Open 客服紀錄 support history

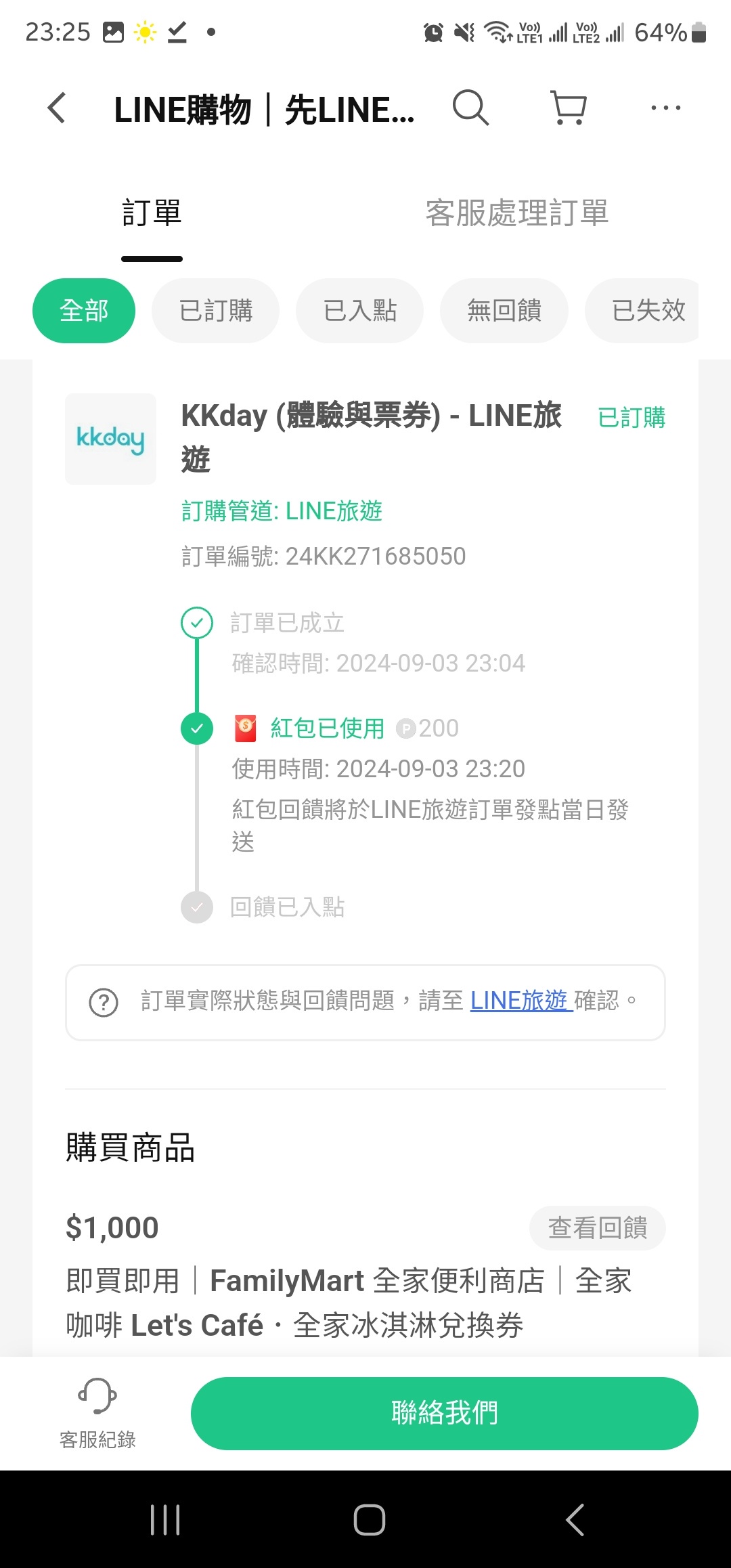(x=97, y=1413)
